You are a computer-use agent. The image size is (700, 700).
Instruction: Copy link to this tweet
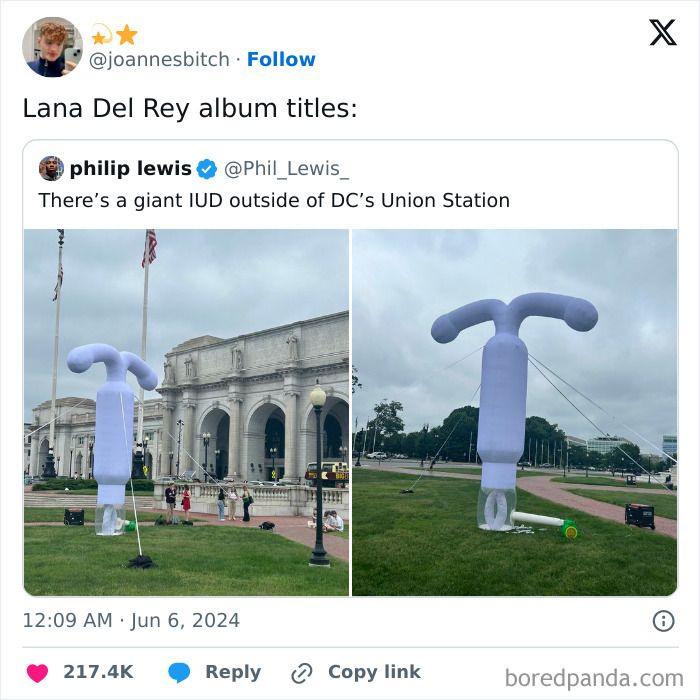coord(356,672)
